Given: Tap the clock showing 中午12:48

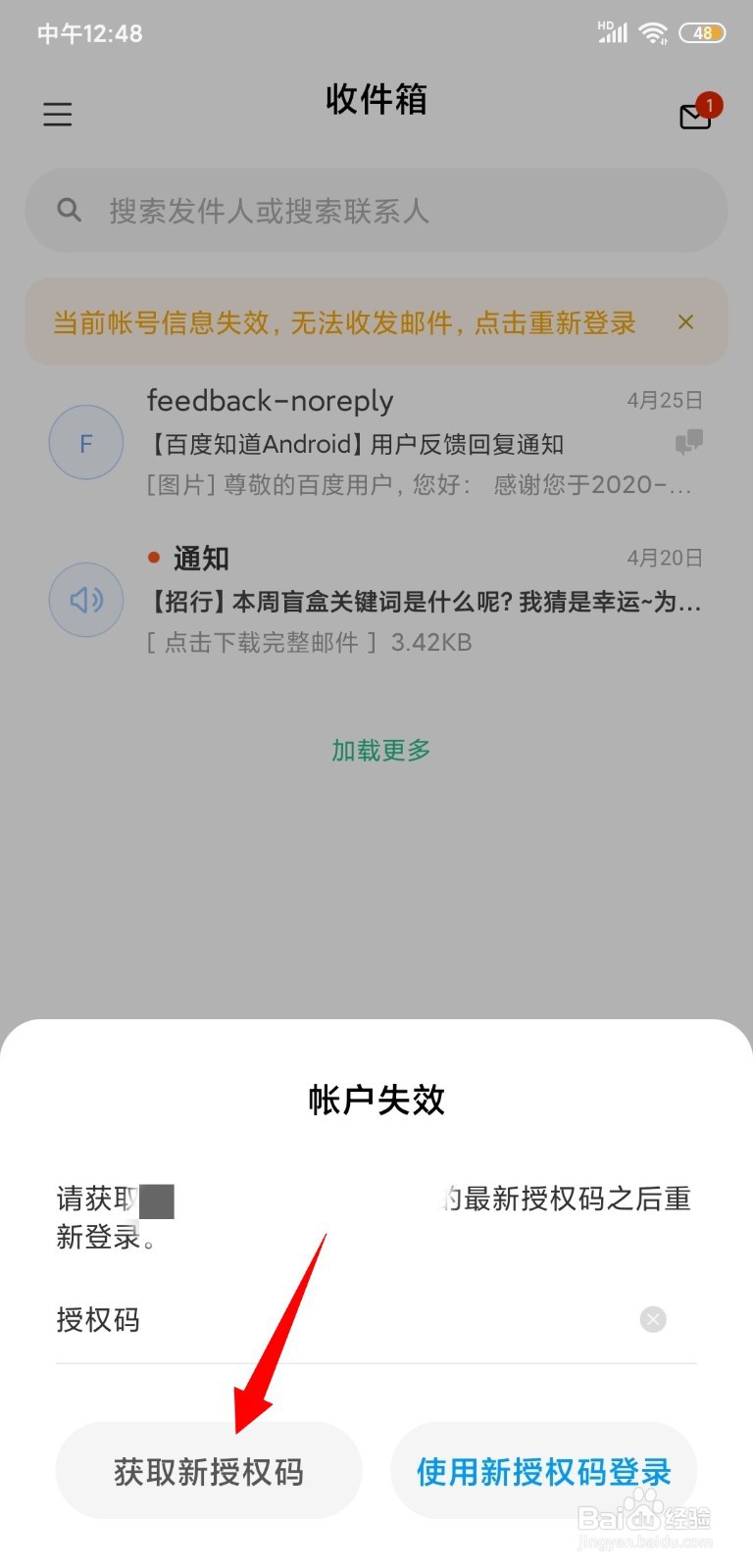Looking at the screenshot, I should (x=89, y=32).
